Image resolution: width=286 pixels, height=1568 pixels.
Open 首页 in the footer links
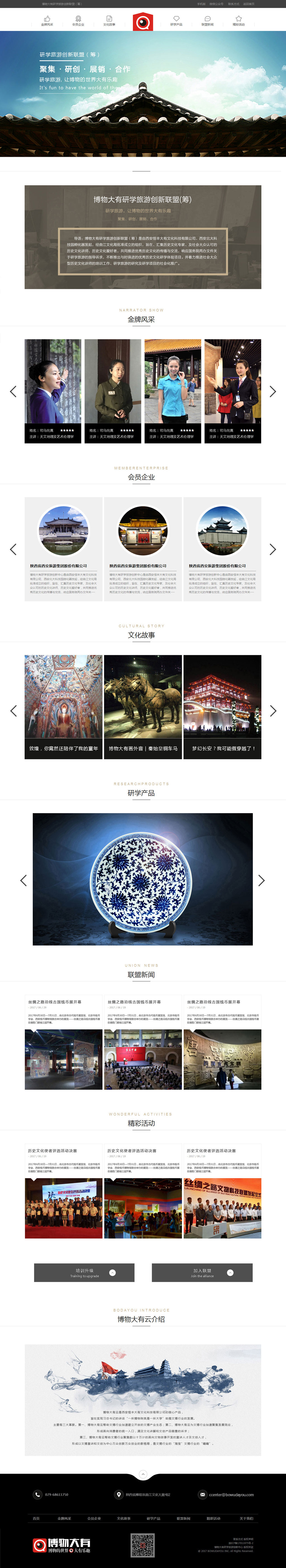pos(36,1519)
